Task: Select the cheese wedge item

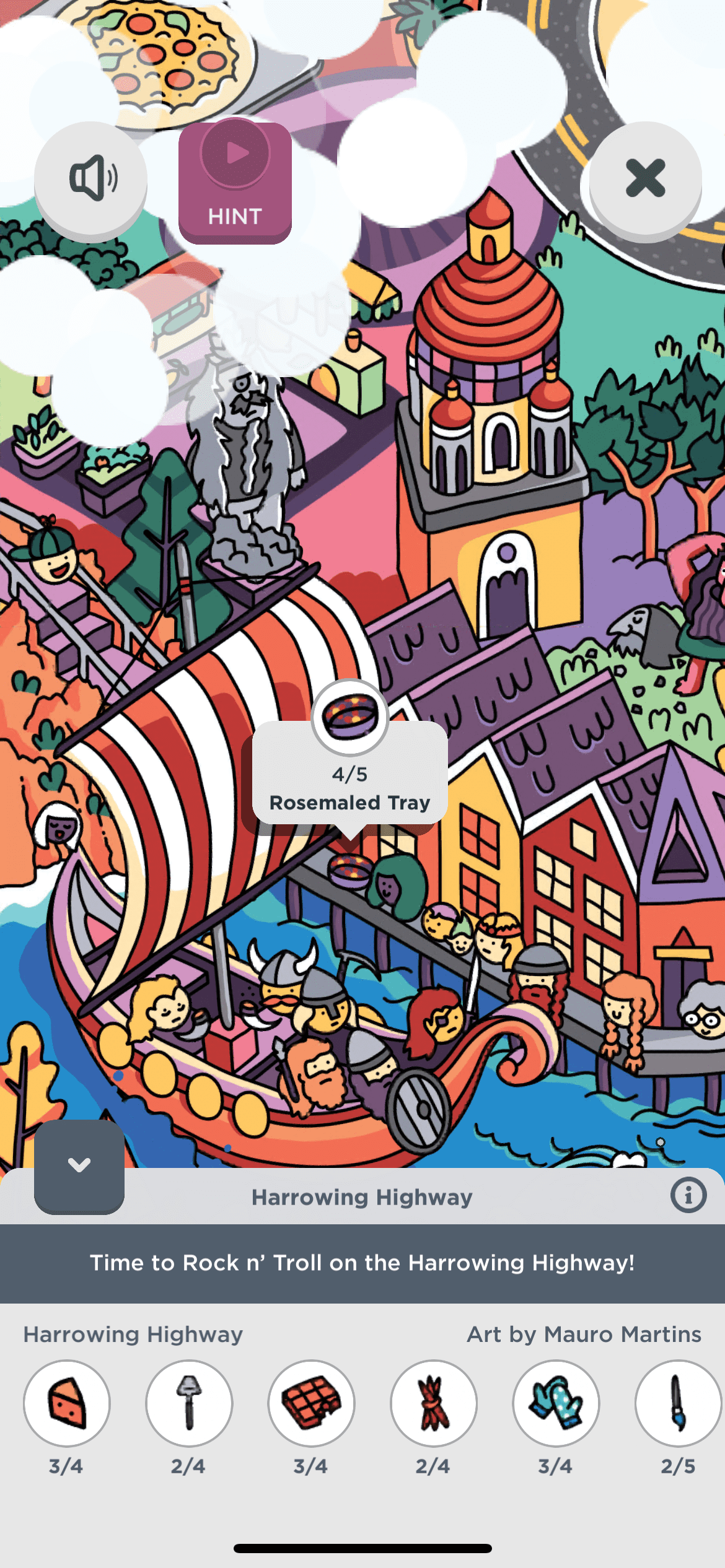Action: coord(67,1403)
